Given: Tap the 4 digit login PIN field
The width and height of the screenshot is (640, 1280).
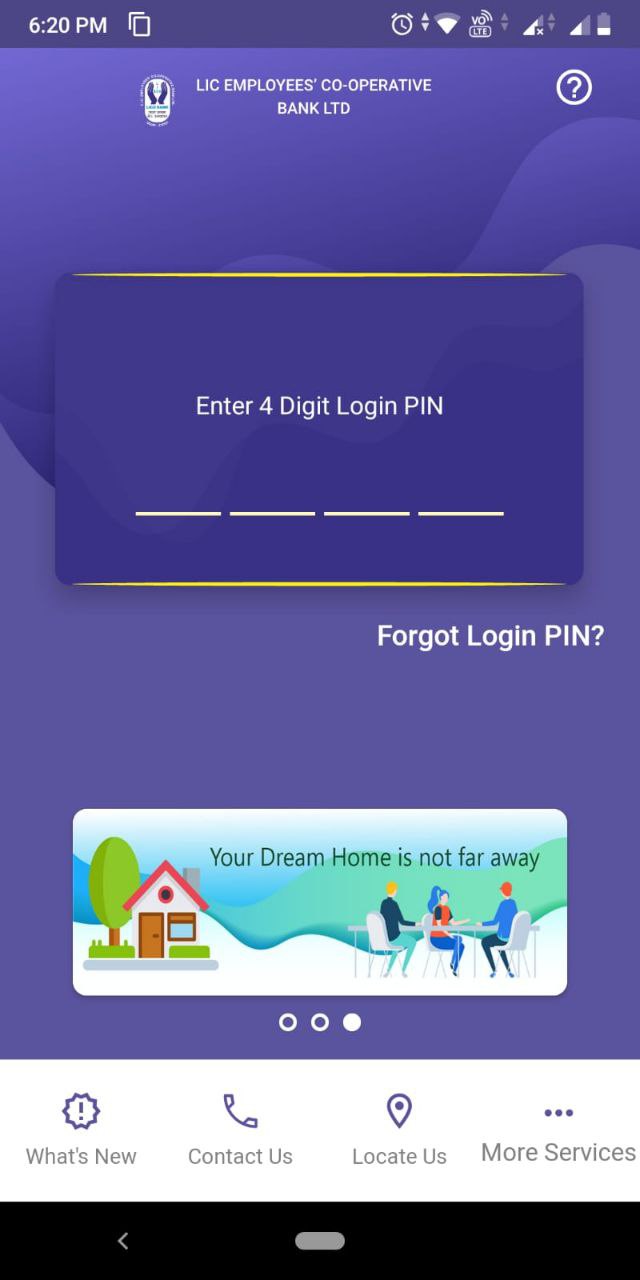Looking at the screenshot, I should (x=319, y=498).
